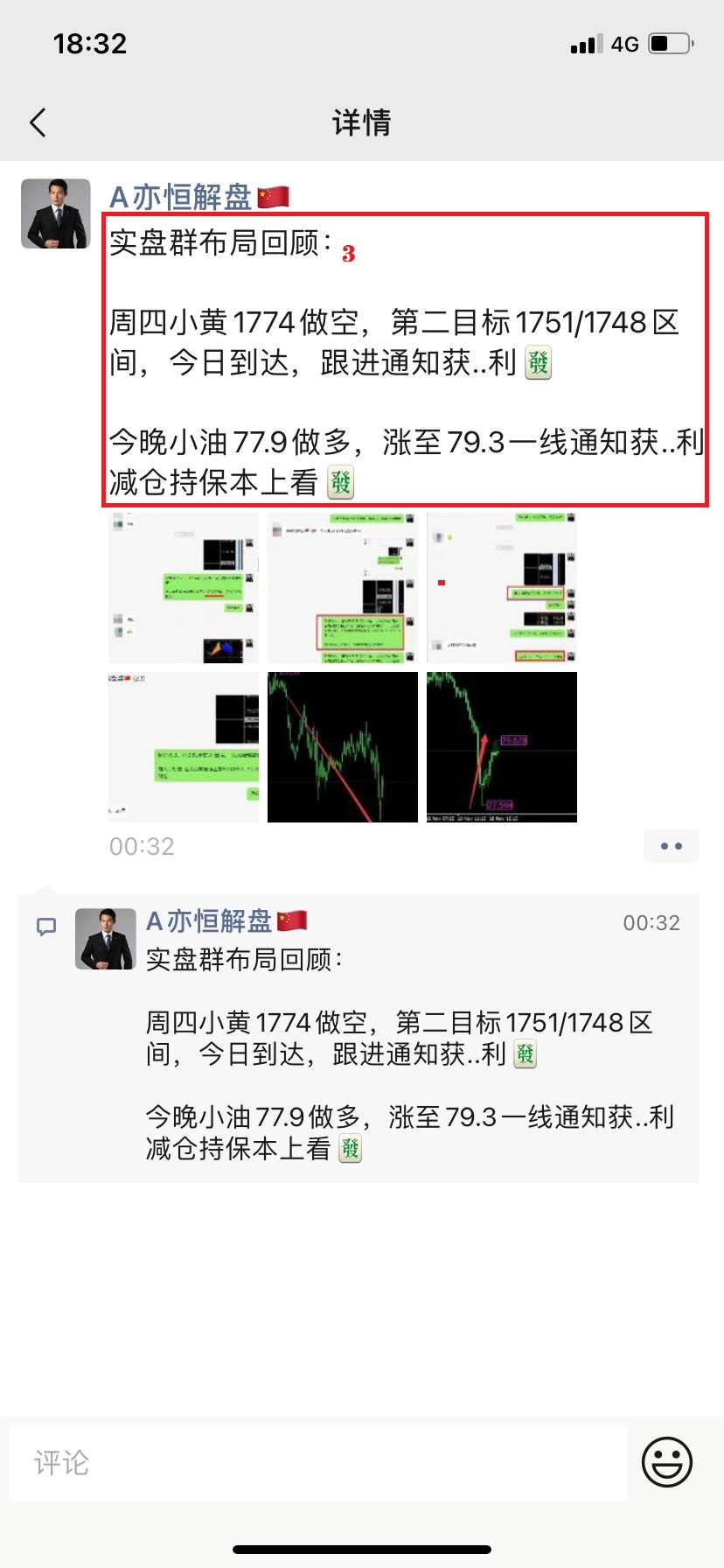Open the first chat screenshot thumbnail
This screenshot has width=724, height=1568.
pos(184,588)
